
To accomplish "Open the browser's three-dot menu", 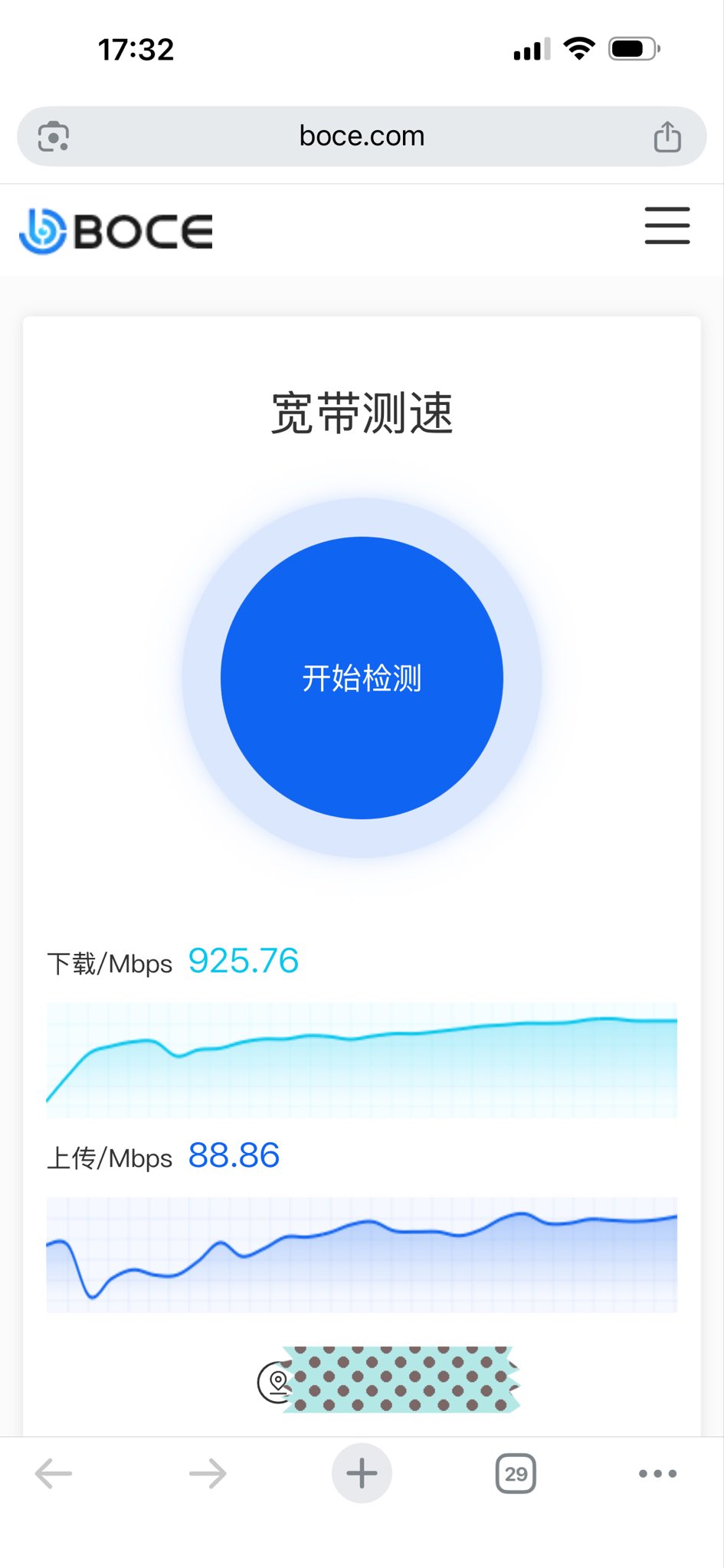I will coord(658,1473).
